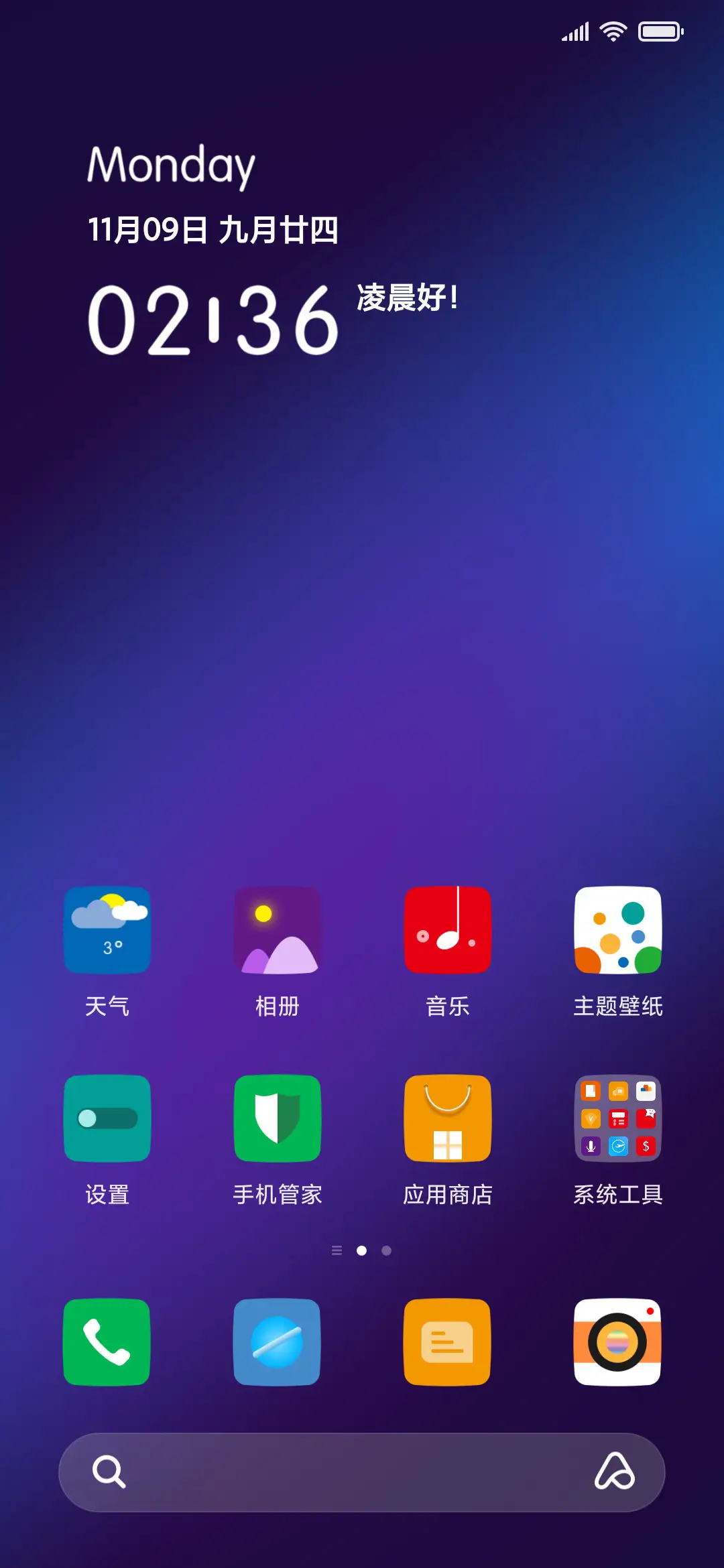Open the 相册 photo gallery
Viewport: 724px width, 1568px height.
click(x=278, y=930)
